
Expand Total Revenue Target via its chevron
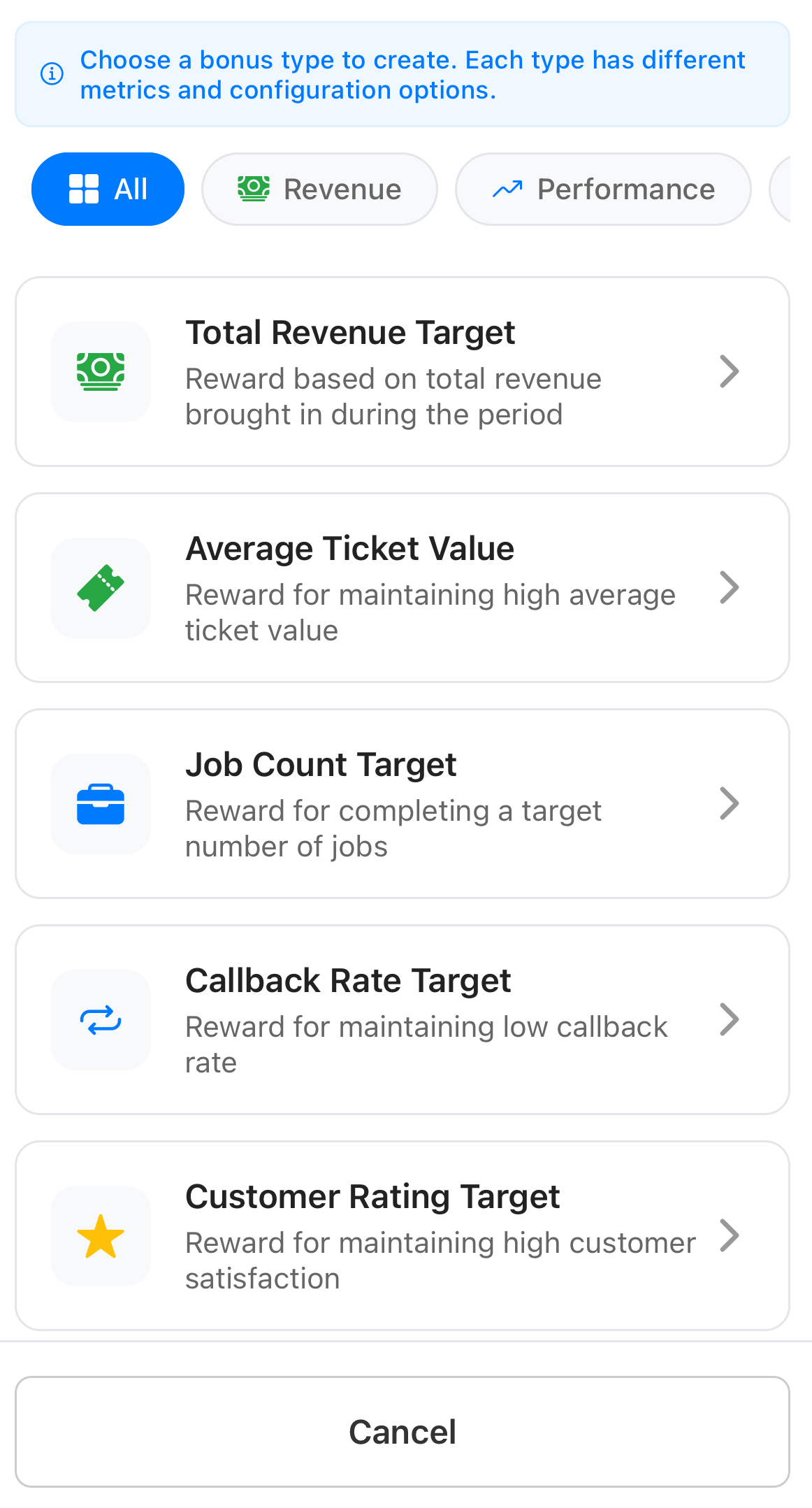(x=730, y=371)
